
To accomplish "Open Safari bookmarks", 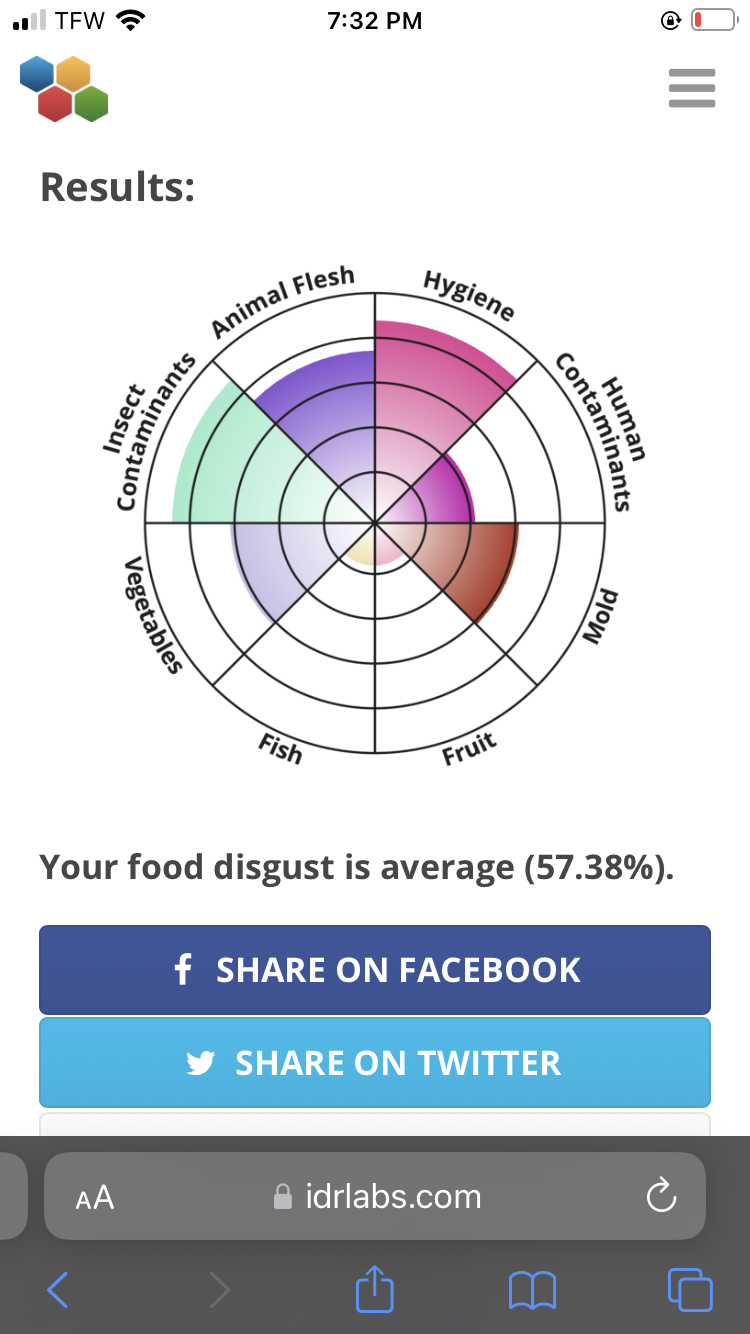I will click(532, 1290).
